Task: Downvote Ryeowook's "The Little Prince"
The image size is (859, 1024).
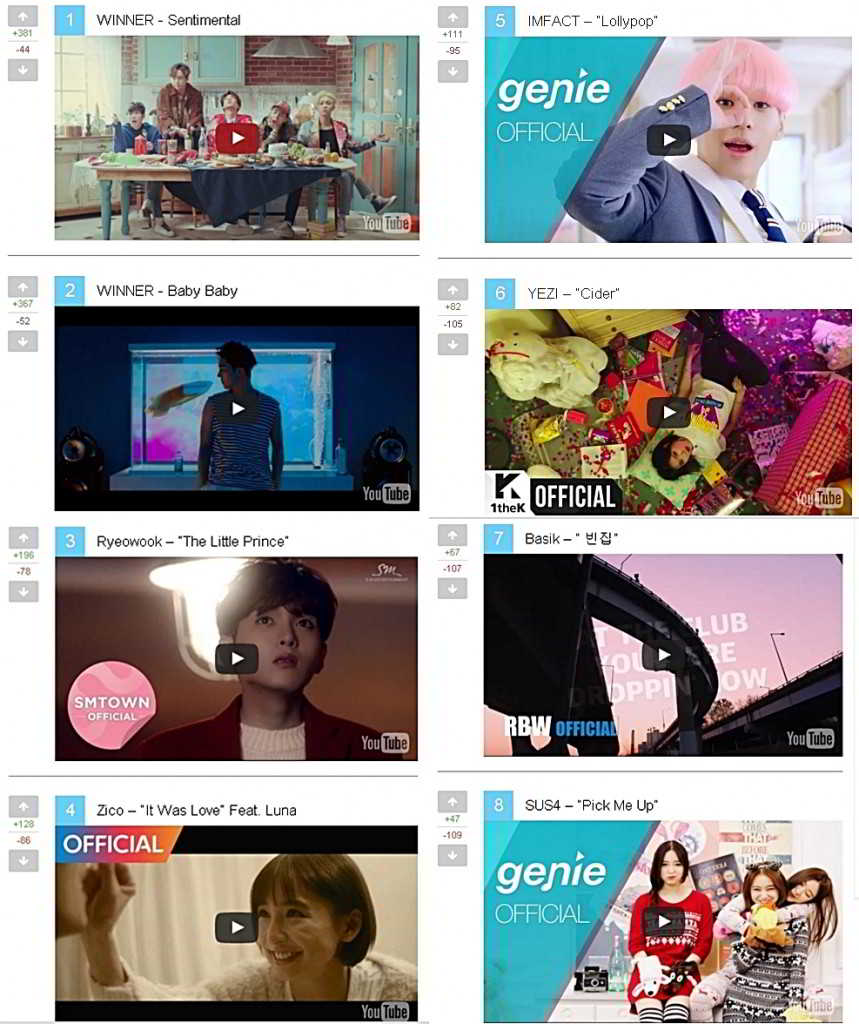Action: tap(22, 591)
